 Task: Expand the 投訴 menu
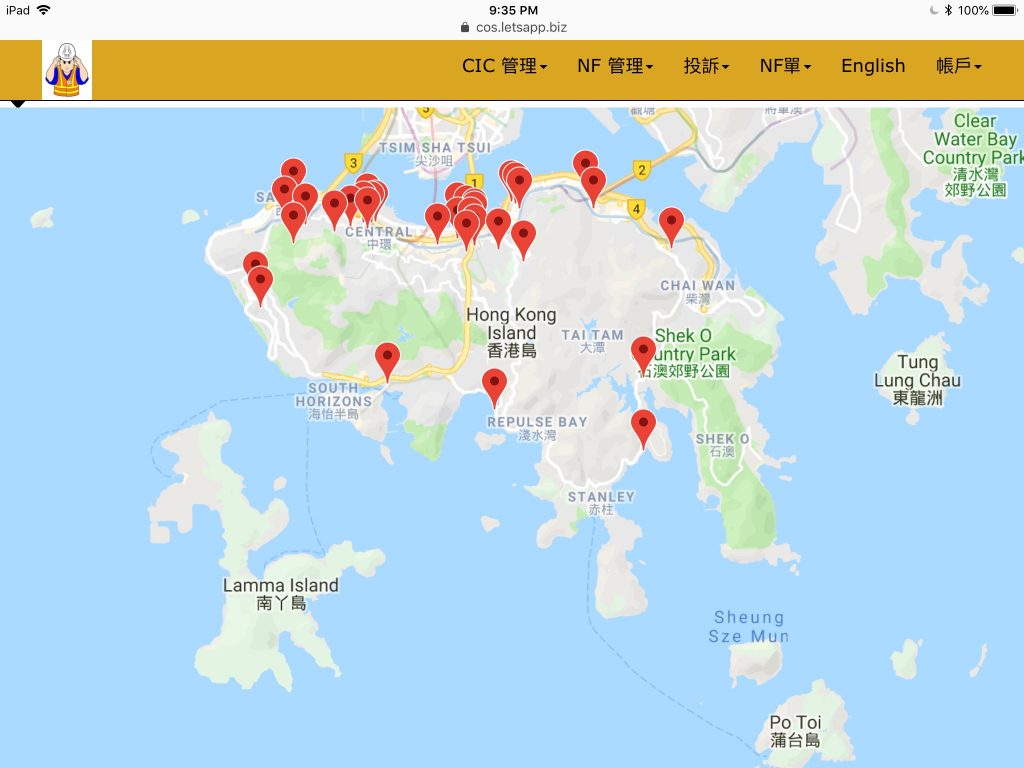pos(706,66)
